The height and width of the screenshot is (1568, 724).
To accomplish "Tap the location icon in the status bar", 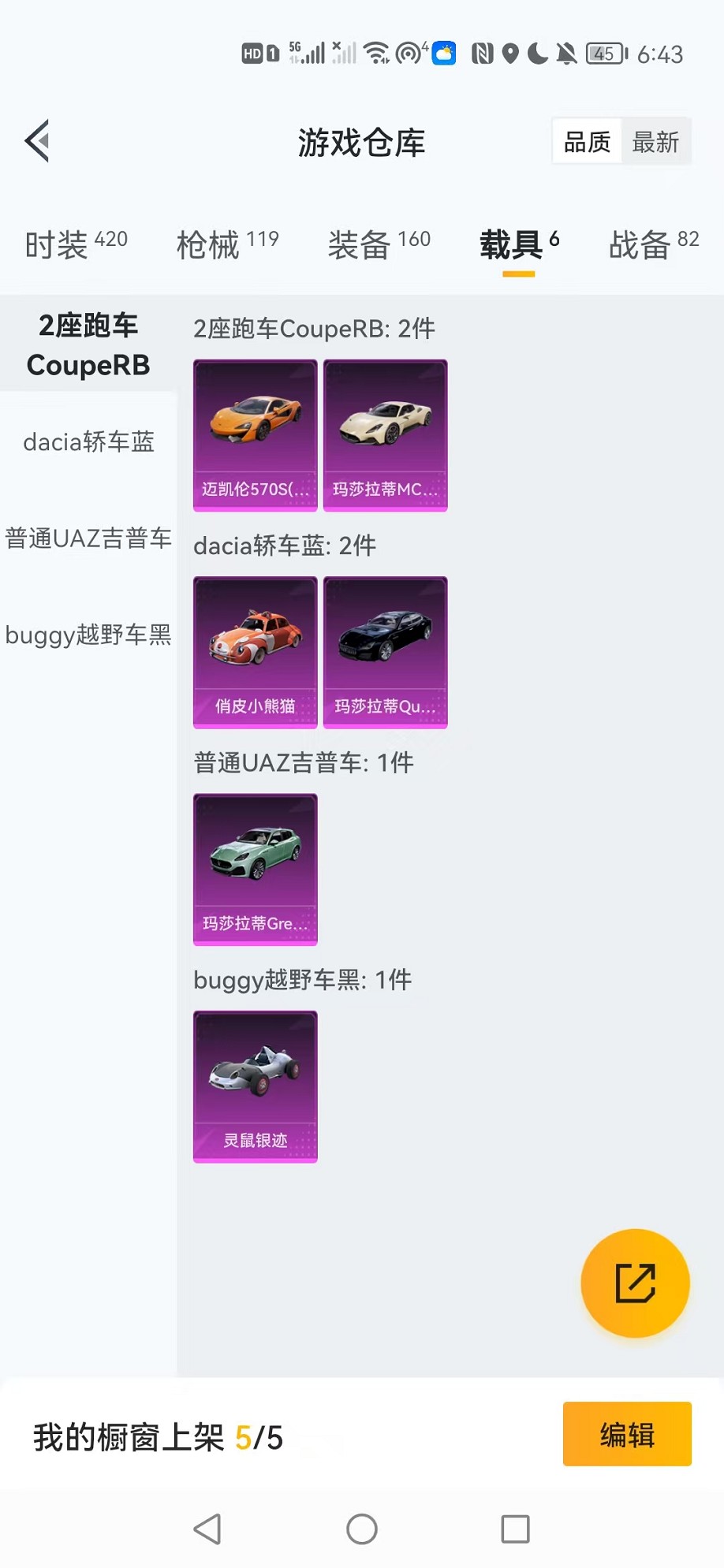I will coord(511,53).
